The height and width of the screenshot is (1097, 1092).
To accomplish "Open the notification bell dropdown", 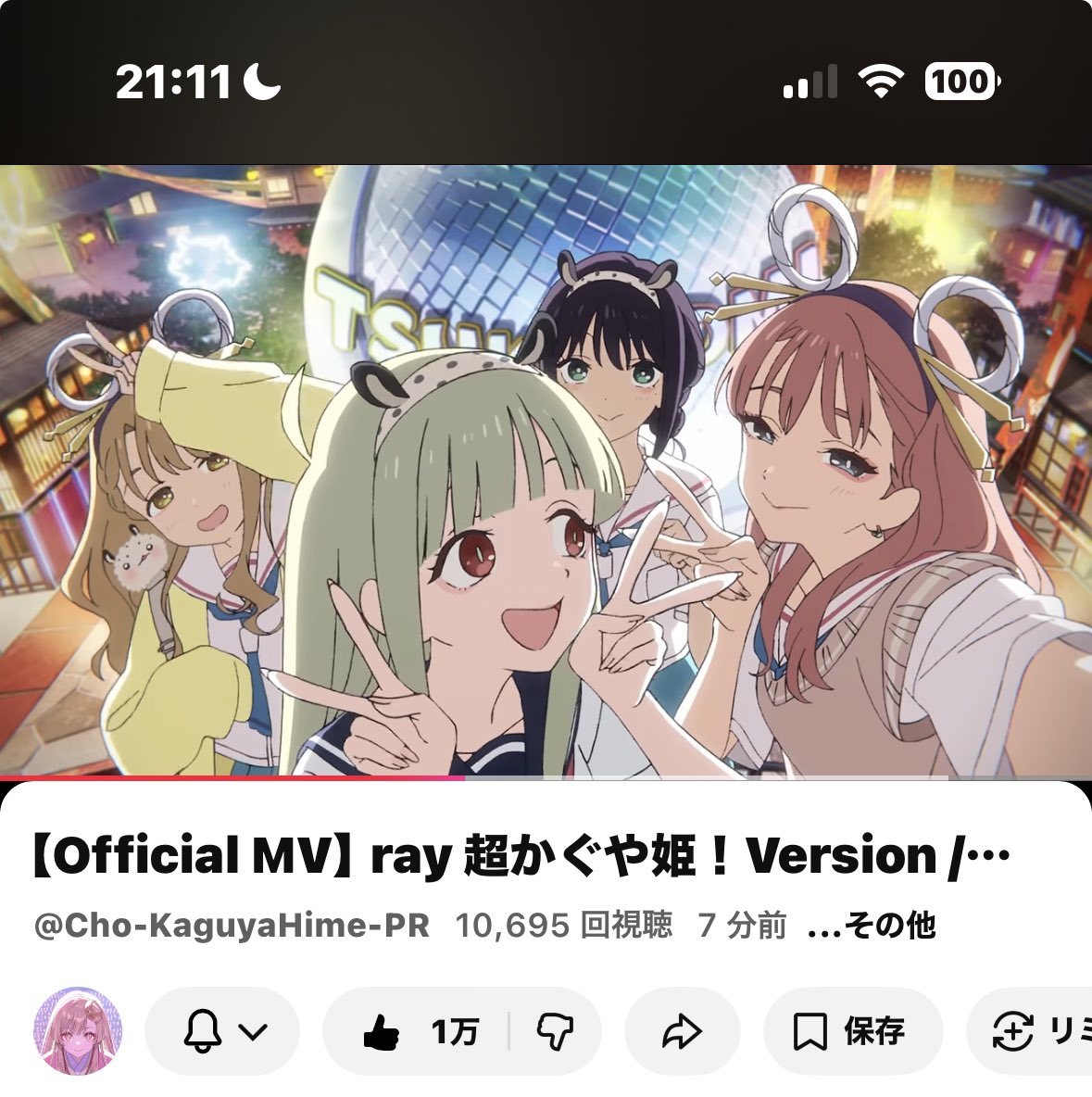I will coord(223,1031).
